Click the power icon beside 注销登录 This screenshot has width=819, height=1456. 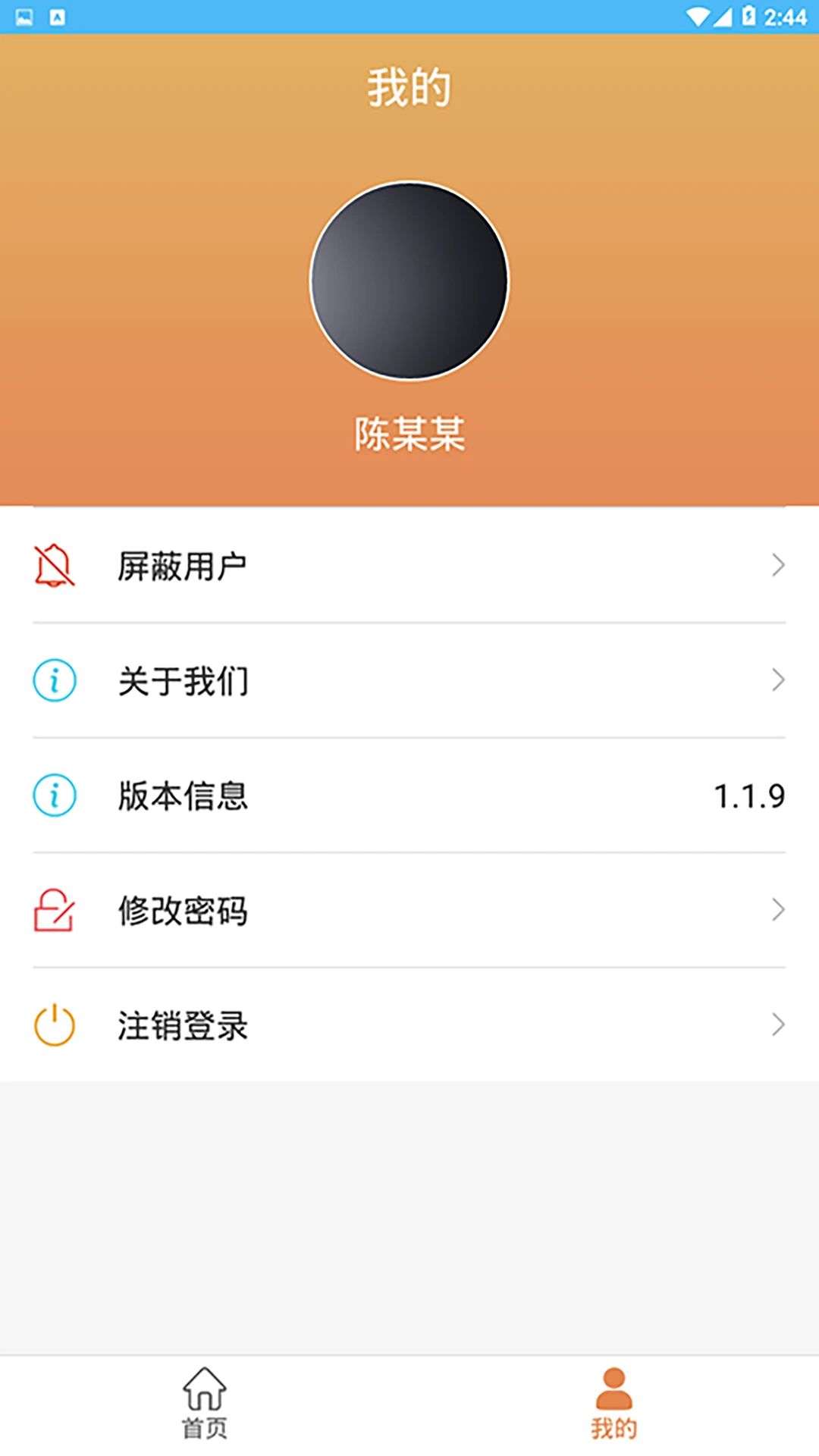tap(54, 1025)
